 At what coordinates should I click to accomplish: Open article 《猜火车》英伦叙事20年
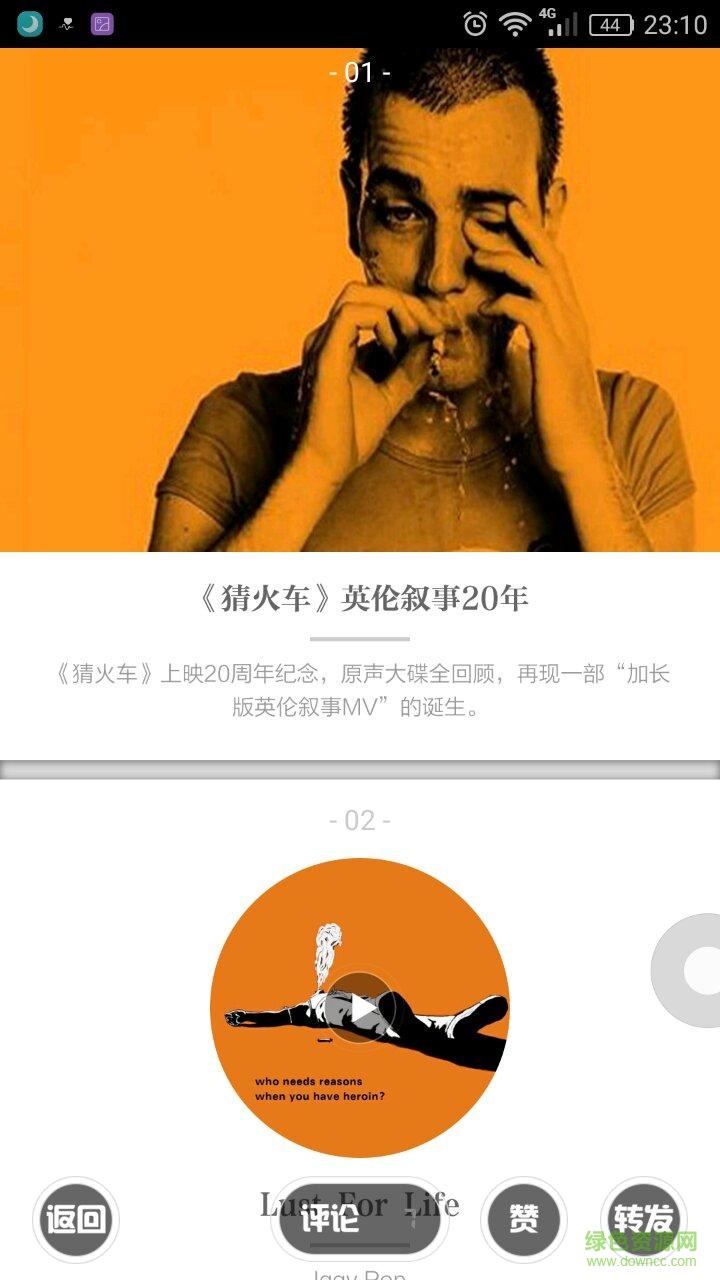(x=360, y=600)
